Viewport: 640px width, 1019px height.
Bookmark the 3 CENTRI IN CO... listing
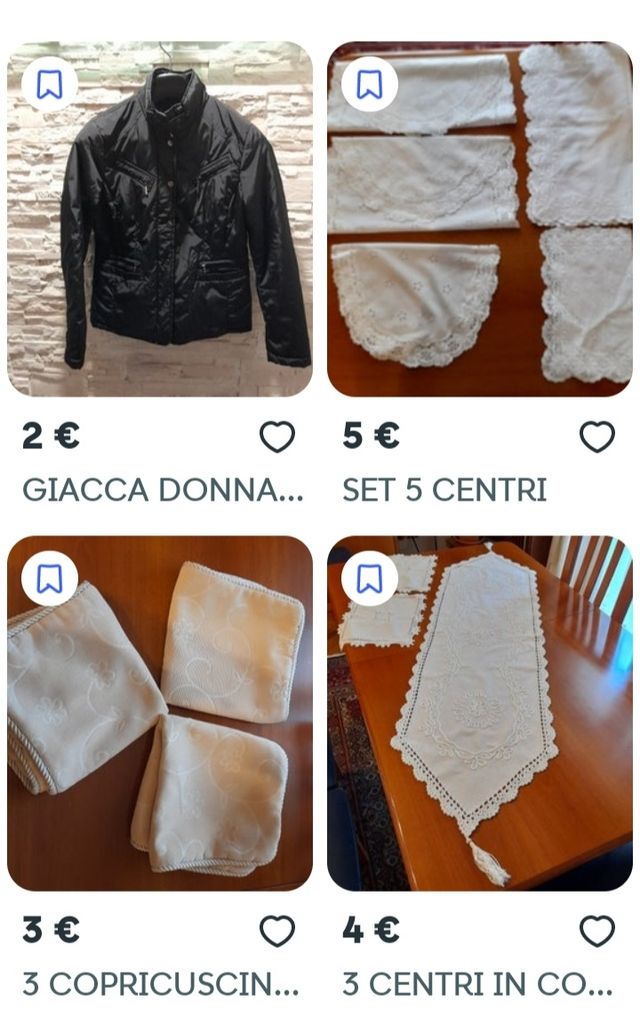click(369, 579)
